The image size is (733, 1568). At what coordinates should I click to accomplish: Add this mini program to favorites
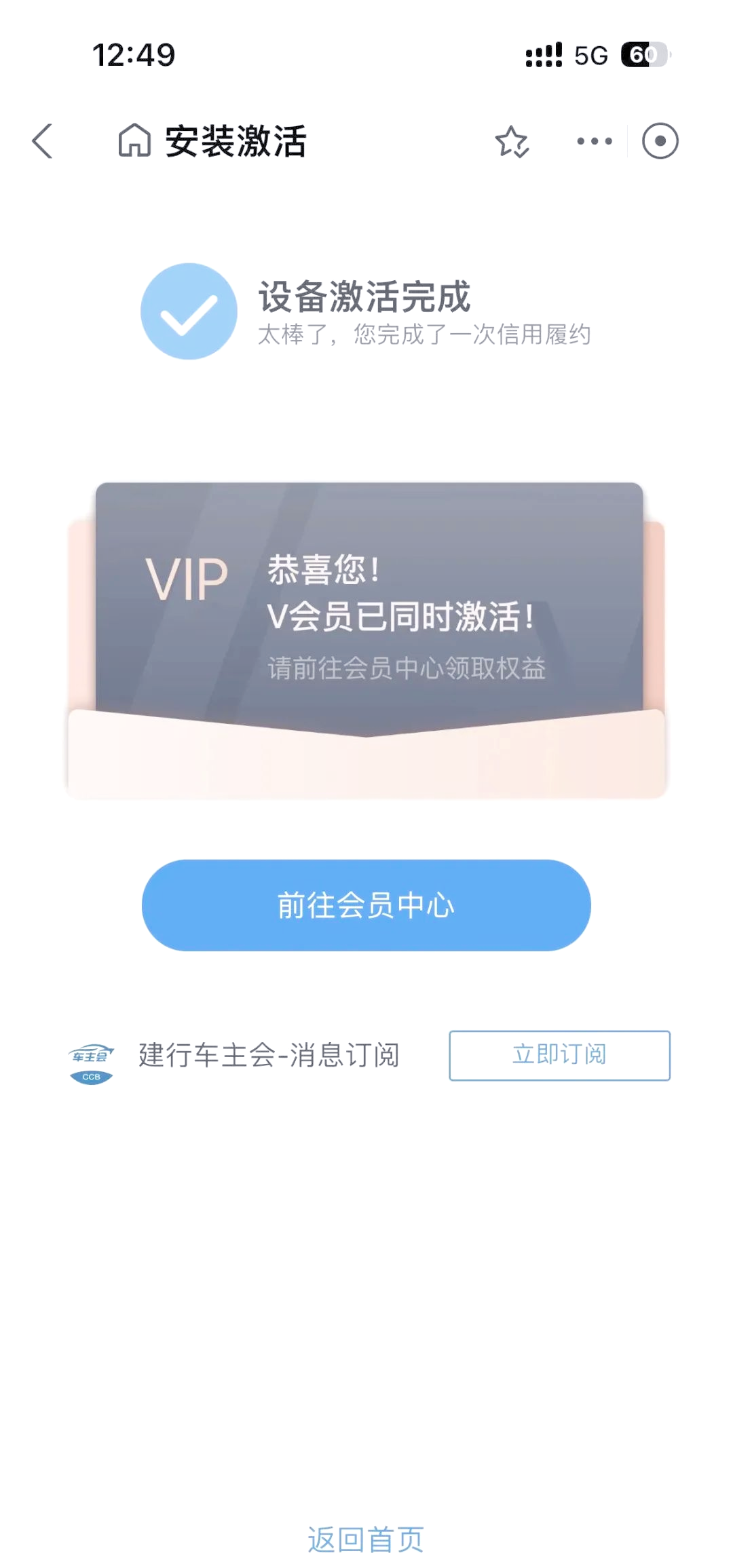pos(512,141)
